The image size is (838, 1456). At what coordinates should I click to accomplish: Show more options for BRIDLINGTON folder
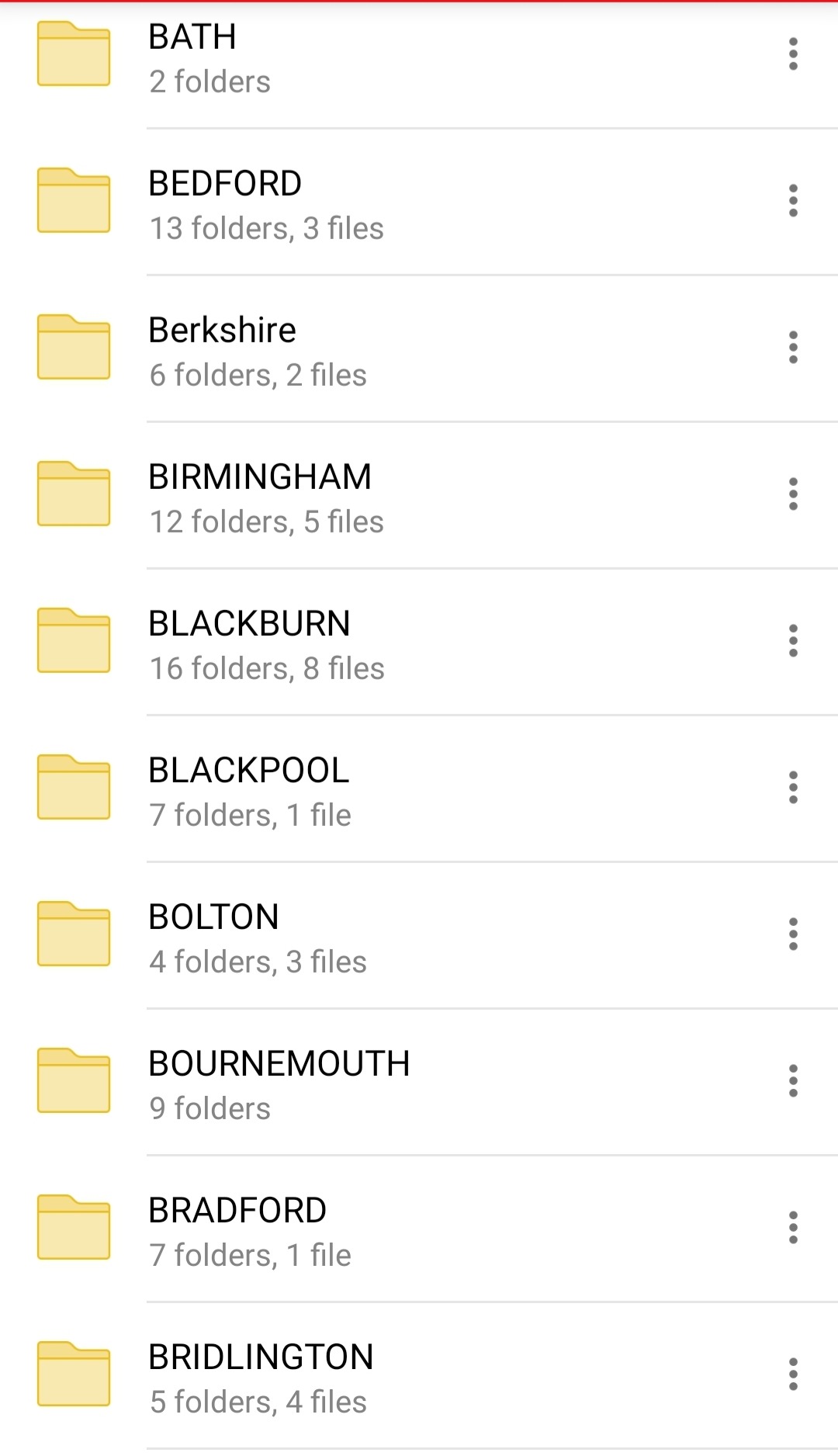click(x=793, y=1375)
